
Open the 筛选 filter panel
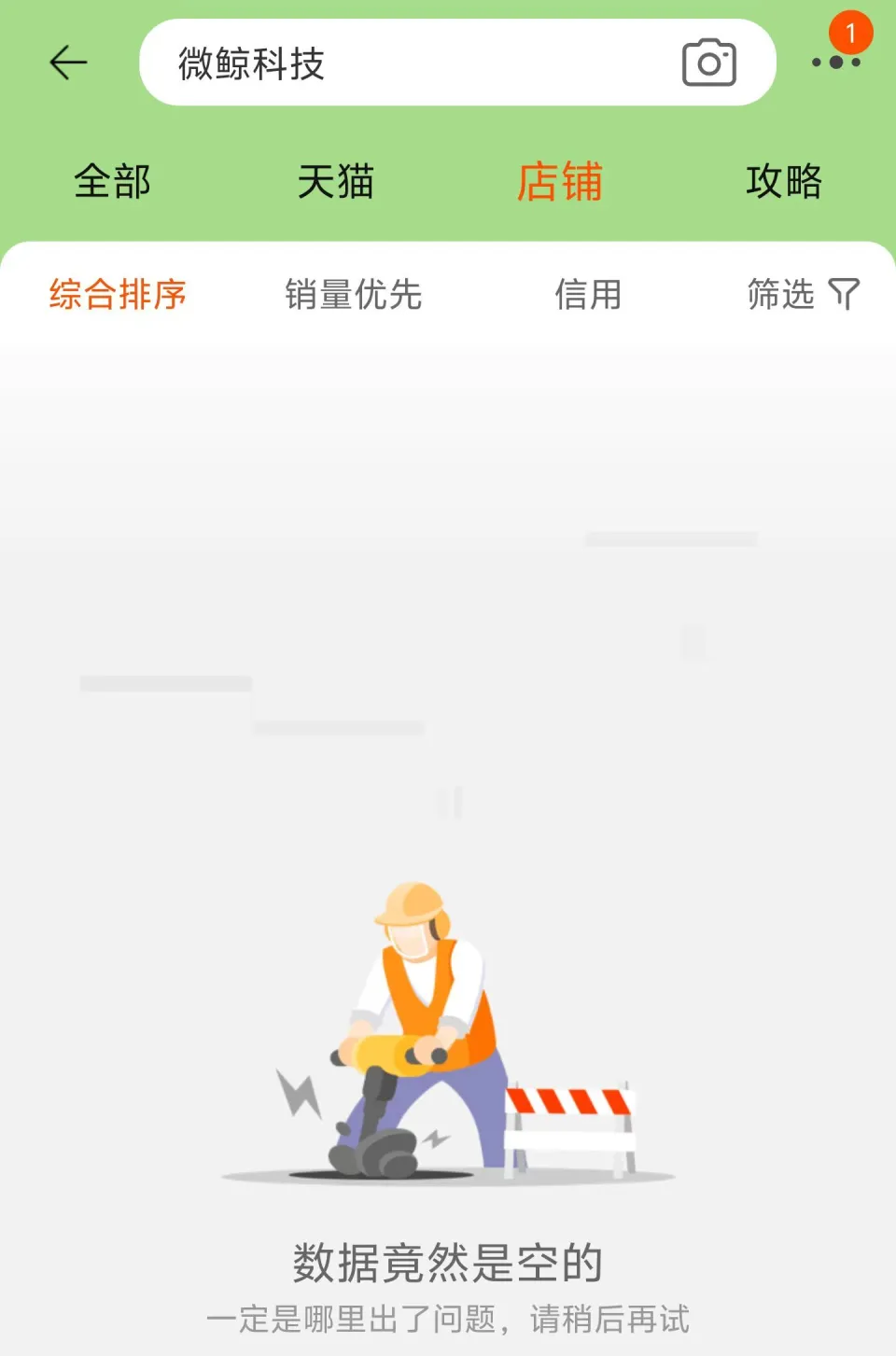point(802,295)
